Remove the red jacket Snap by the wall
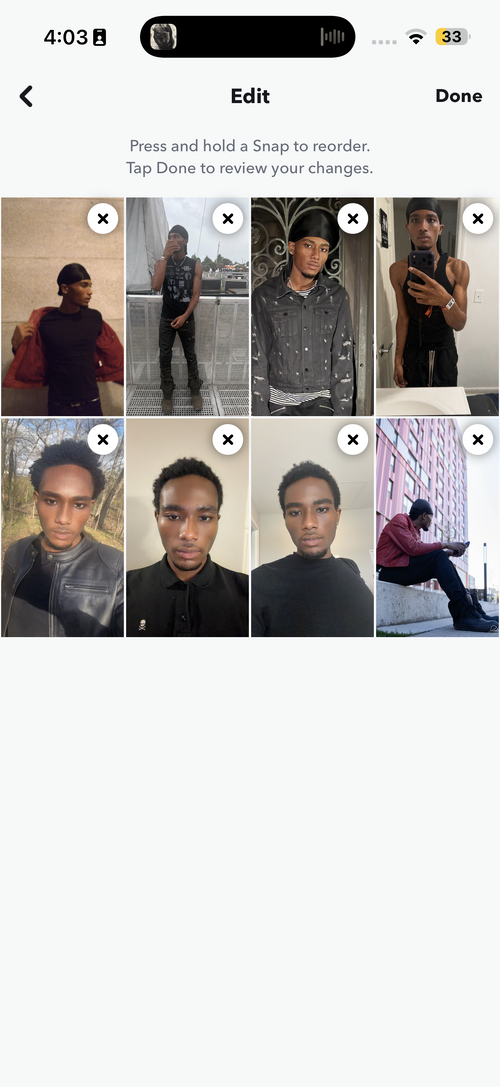The height and width of the screenshot is (1087, 500). click(103, 219)
